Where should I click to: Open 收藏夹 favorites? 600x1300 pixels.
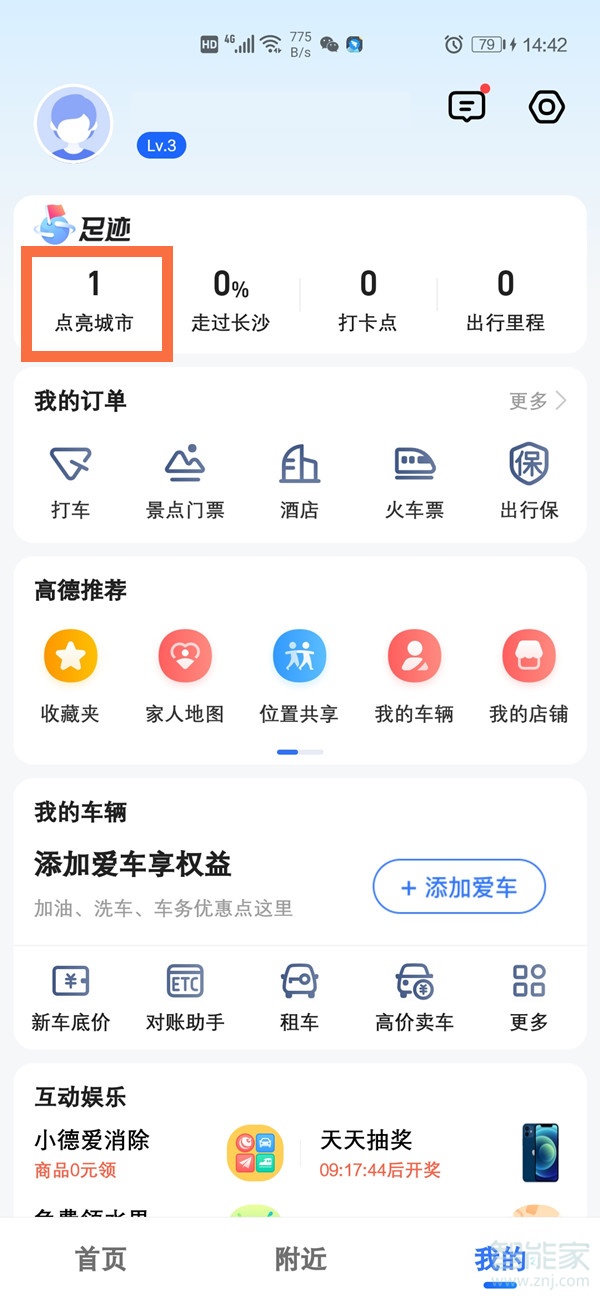point(70,675)
